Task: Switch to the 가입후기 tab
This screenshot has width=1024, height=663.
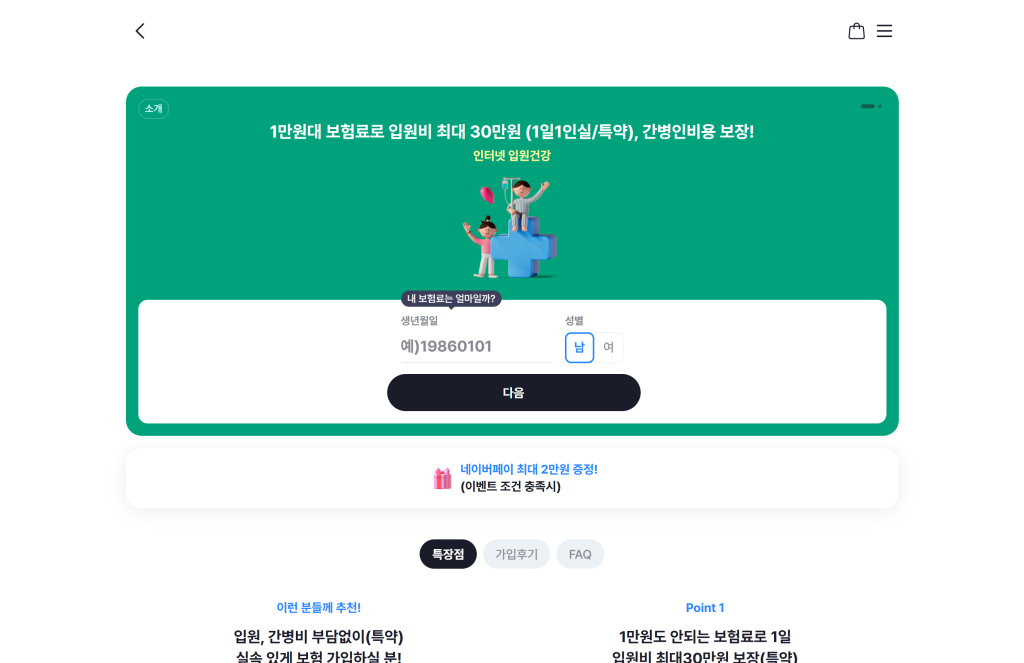Action: click(516, 554)
